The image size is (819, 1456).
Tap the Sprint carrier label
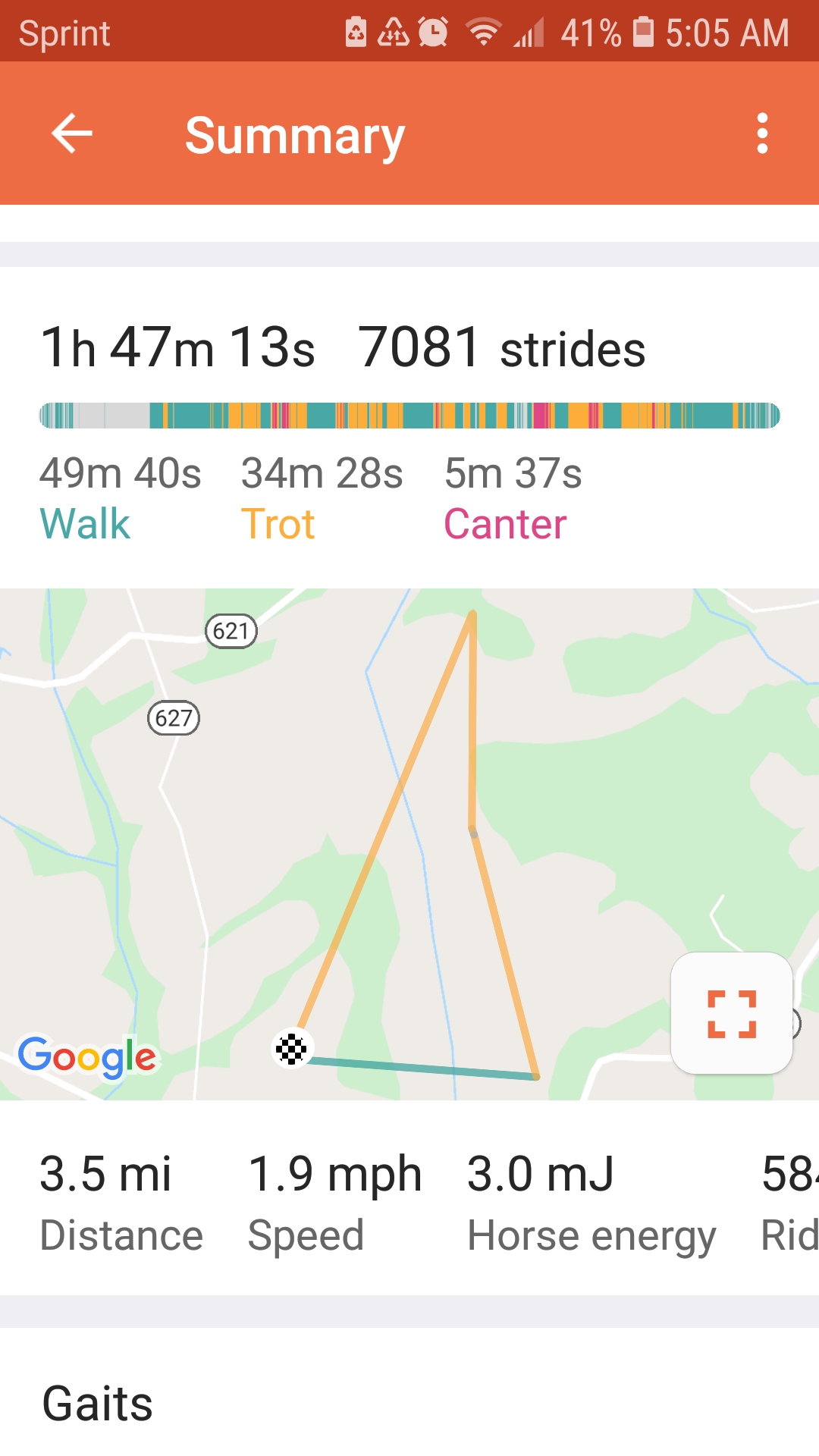(x=64, y=33)
